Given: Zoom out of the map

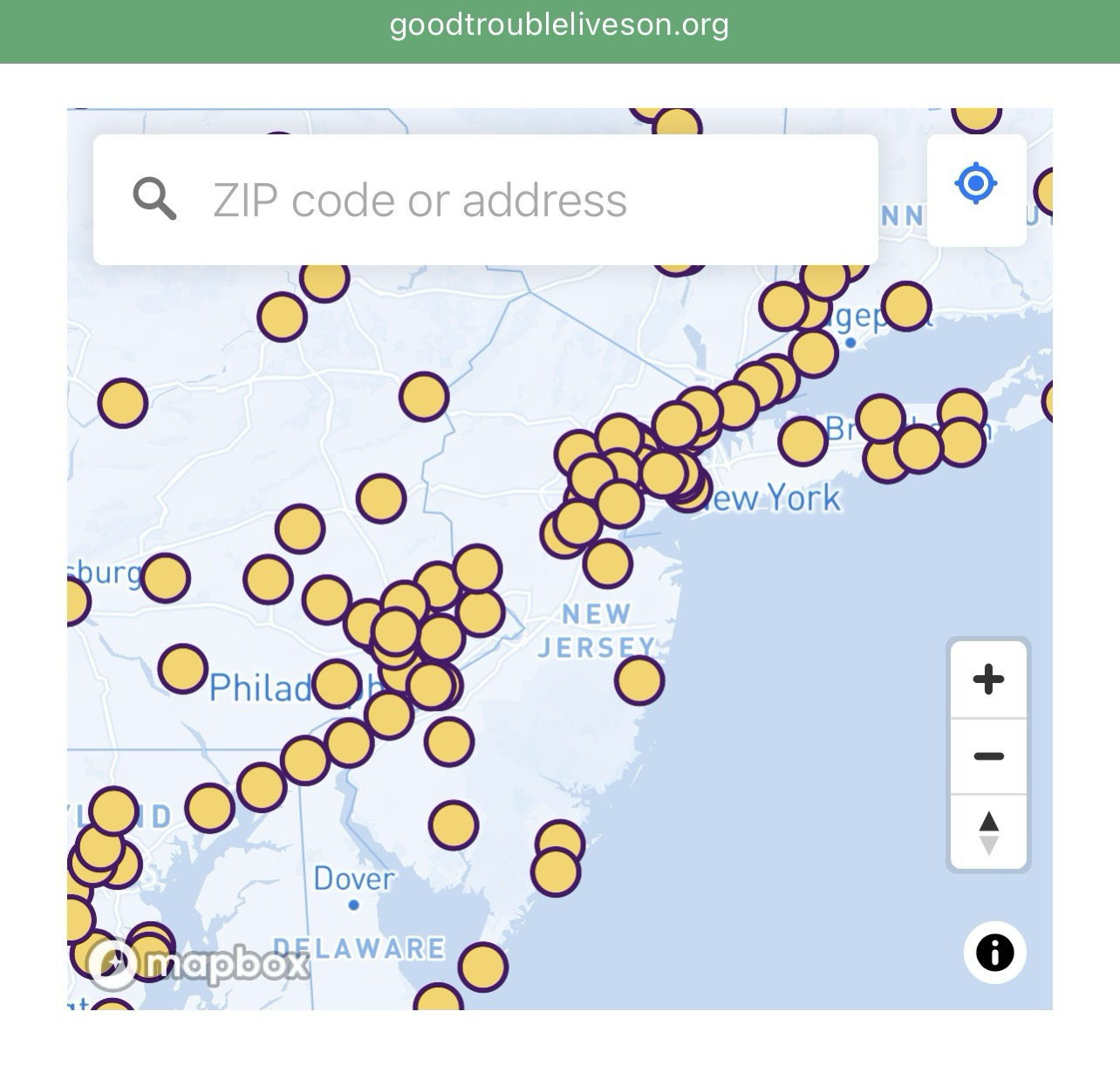Looking at the screenshot, I should [988, 756].
